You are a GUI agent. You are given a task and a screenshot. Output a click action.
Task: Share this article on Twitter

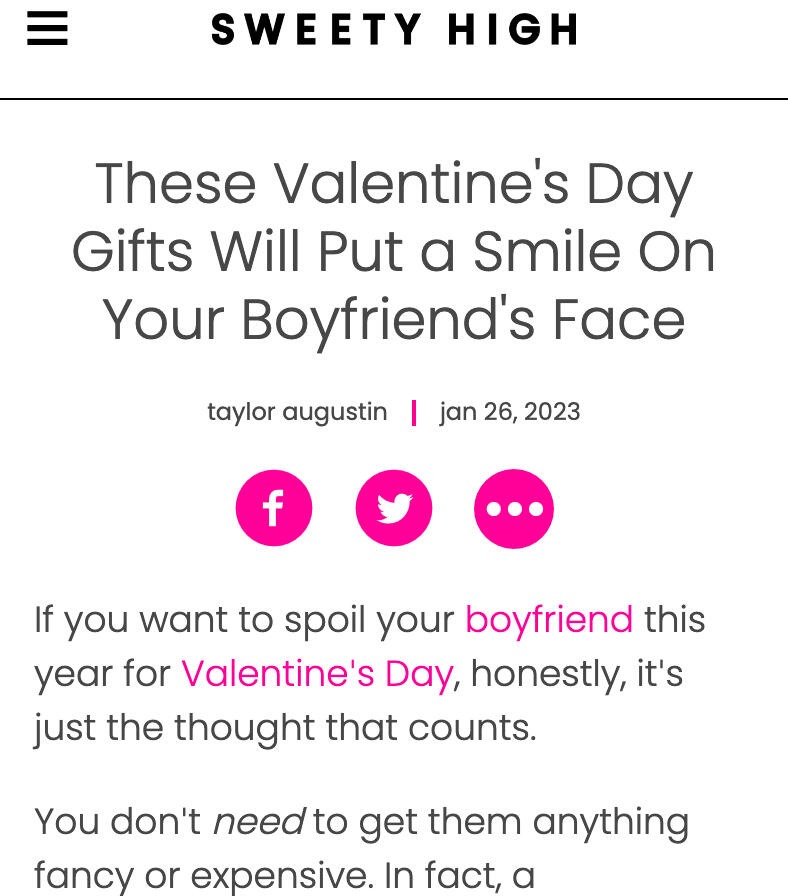(394, 509)
